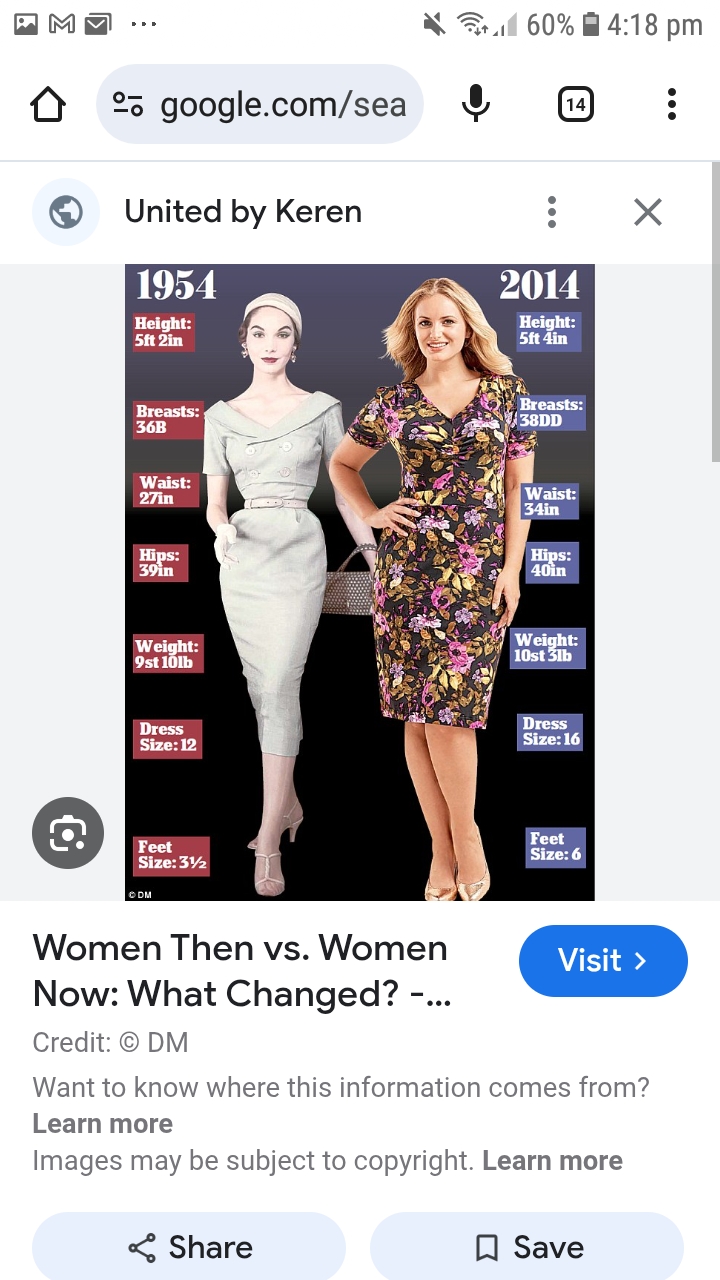The height and width of the screenshot is (1280, 720).
Task: Share this image result
Action: click(x=190, y=1247)
